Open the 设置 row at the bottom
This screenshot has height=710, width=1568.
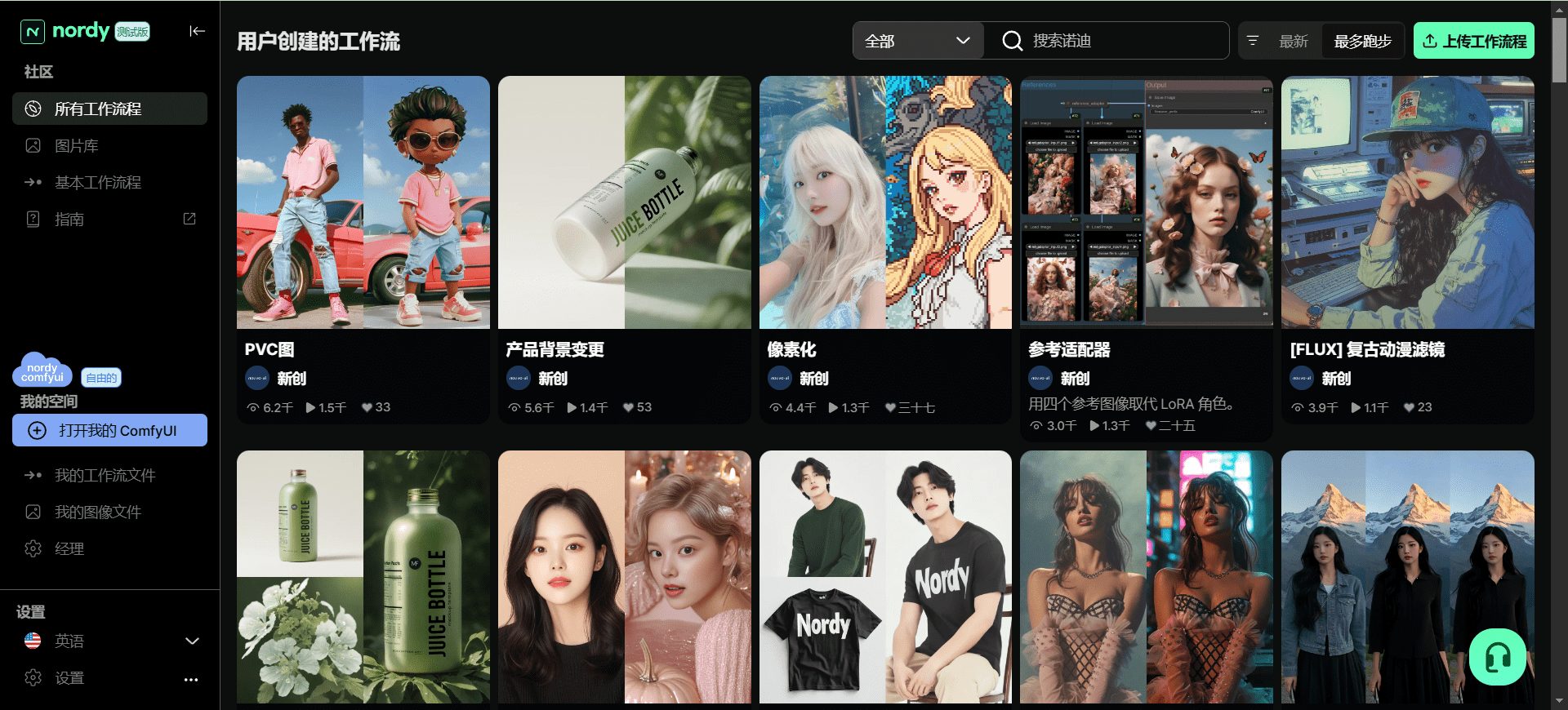pyautogui.click(x=69, y=677)
